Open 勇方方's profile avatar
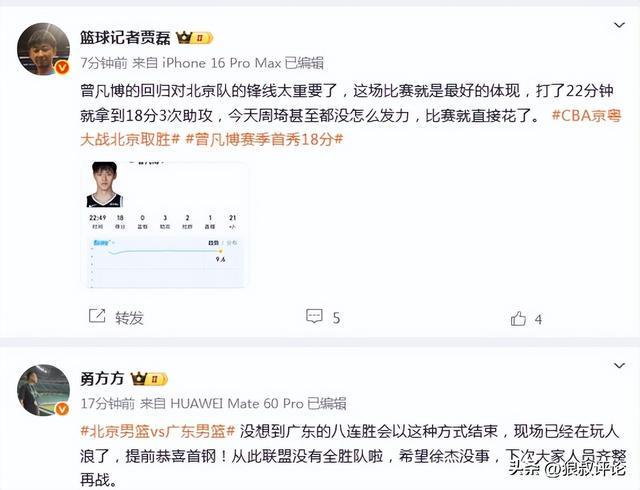Screen dimensions: 640x490 coord(44,390)
